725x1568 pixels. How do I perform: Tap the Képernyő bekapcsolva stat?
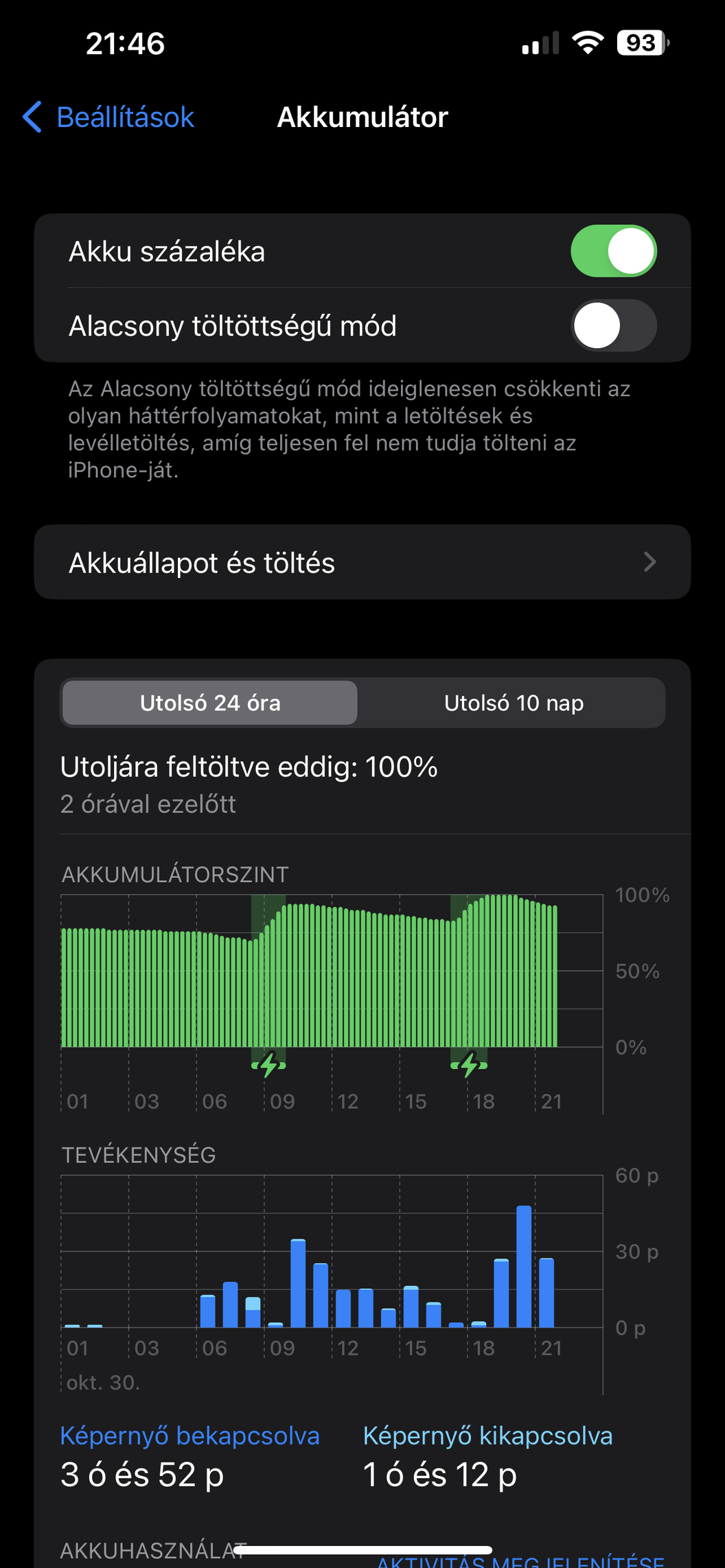[x=190, y=1457]
